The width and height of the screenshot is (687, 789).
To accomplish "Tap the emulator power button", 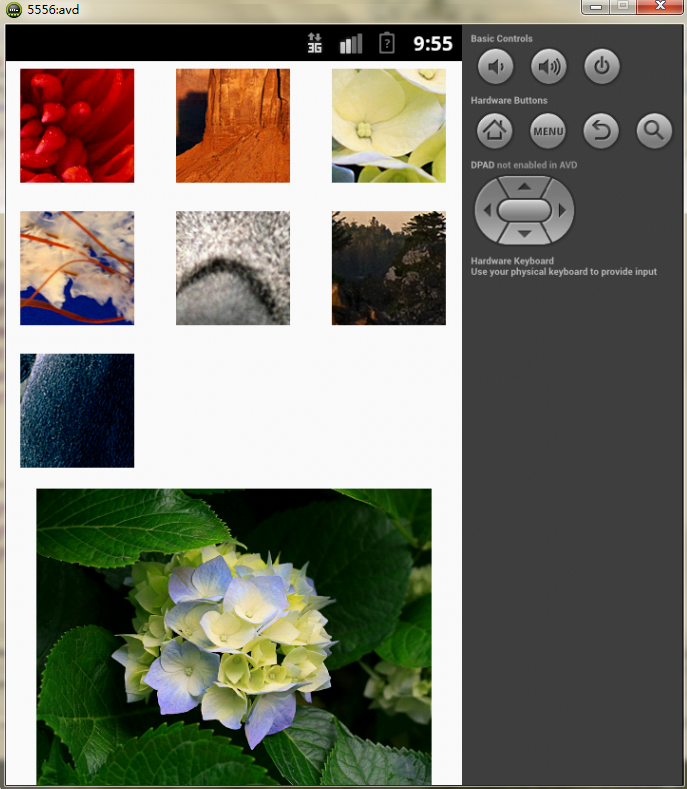I will pos(601,67).
